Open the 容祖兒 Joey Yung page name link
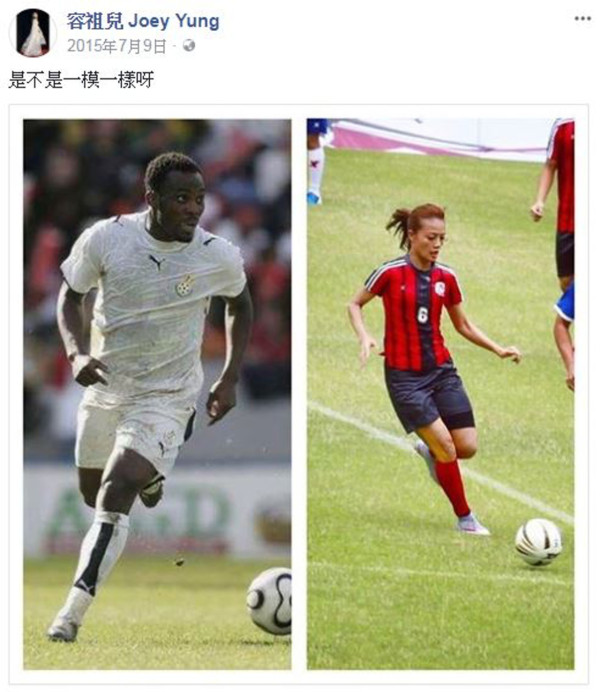 [142, 21]
